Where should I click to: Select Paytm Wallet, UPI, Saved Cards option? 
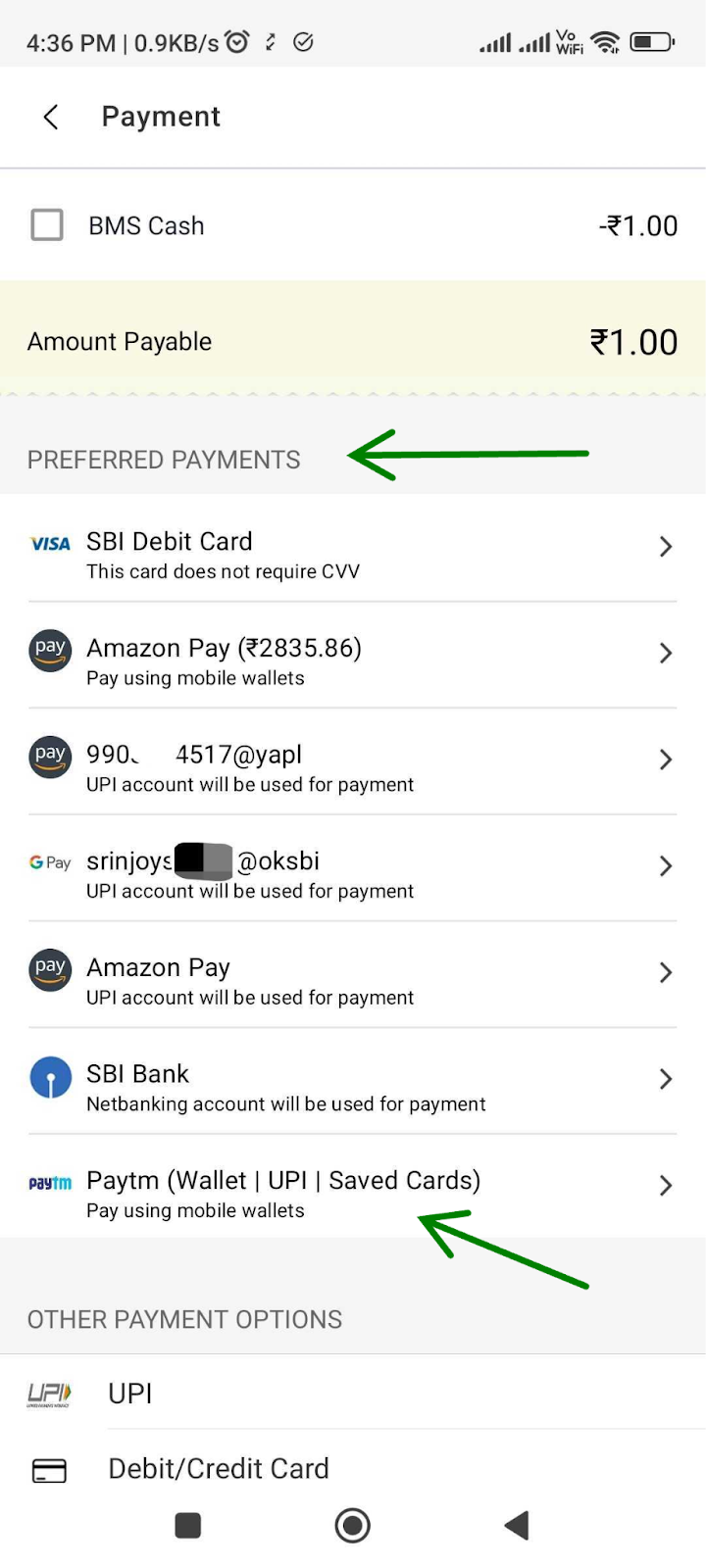(x=351, y=1194)
